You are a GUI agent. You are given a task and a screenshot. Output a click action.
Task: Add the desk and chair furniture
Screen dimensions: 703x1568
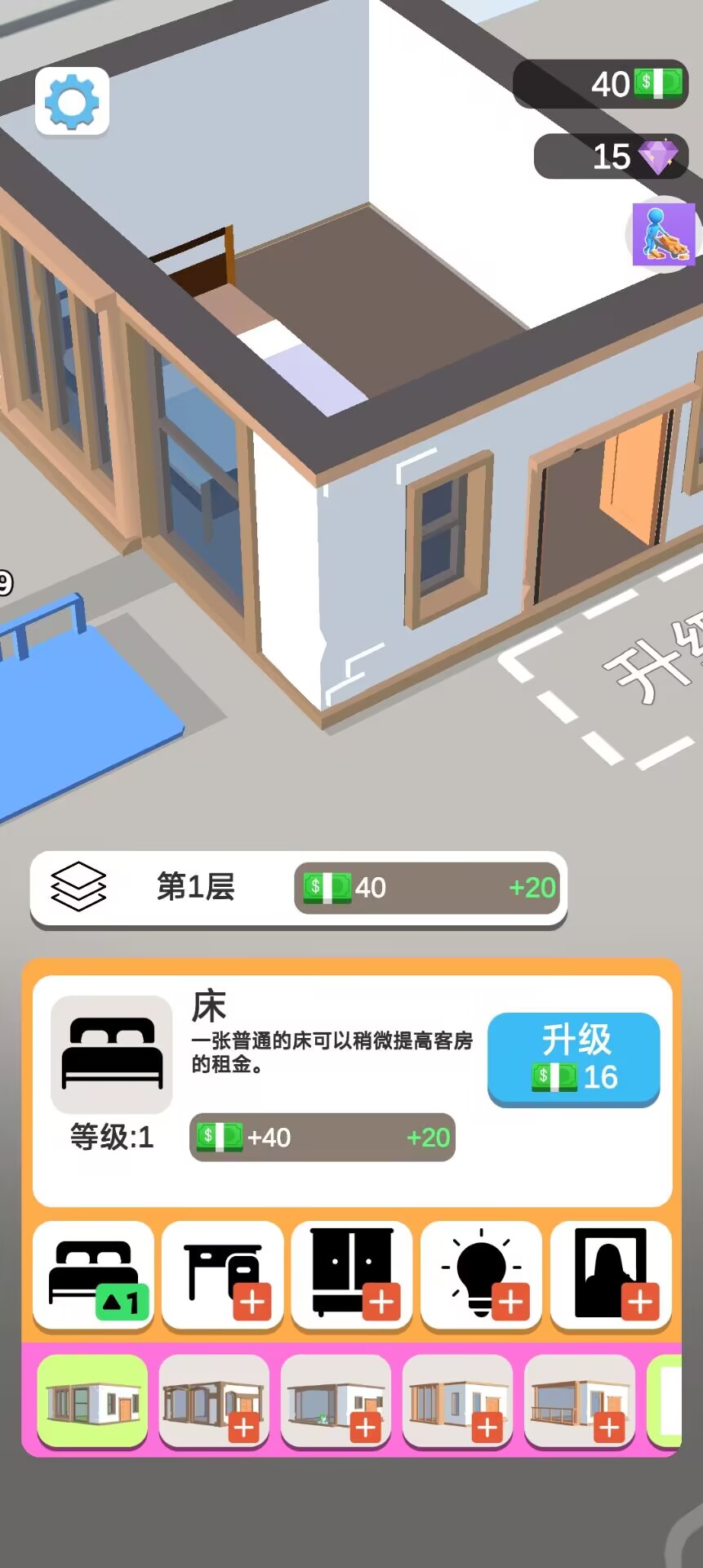tap(223, 1275)
